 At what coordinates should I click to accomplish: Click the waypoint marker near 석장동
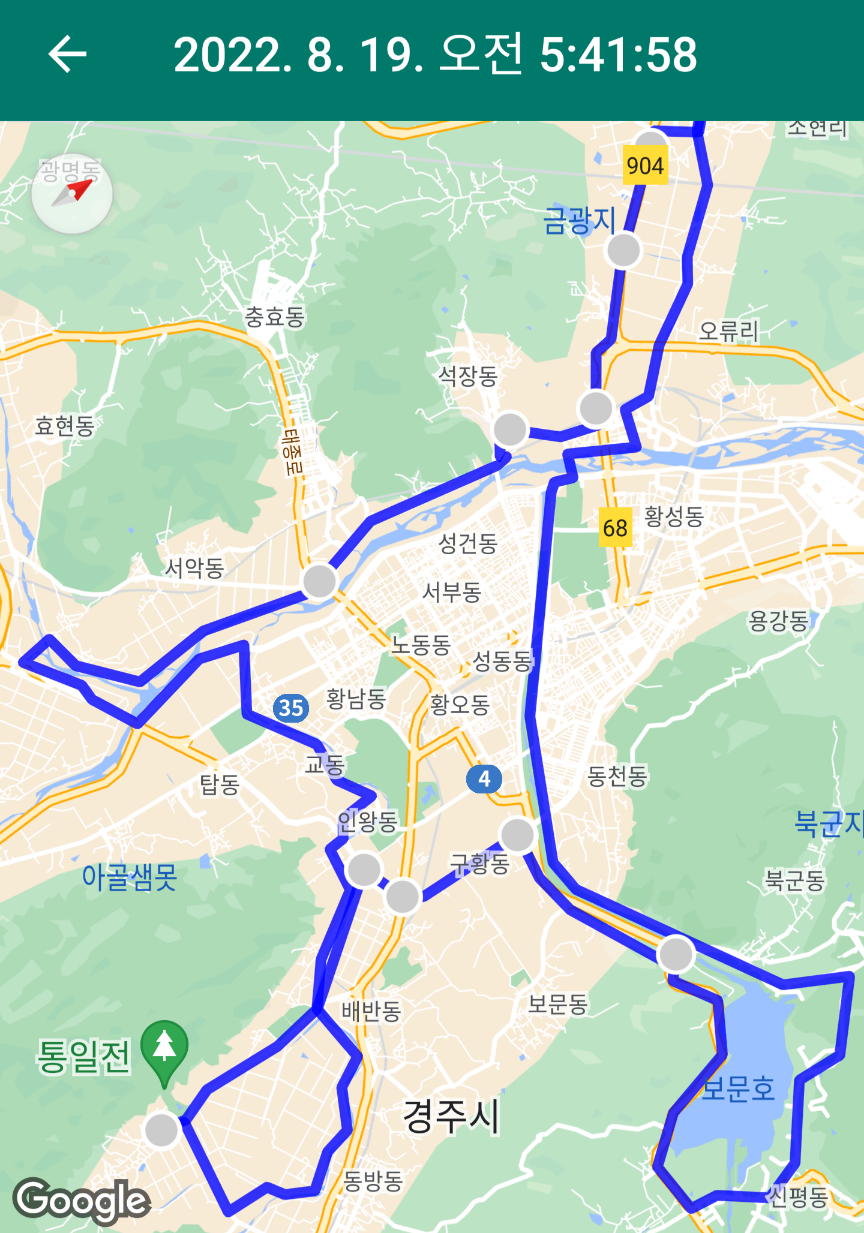[x=511, y=427]
